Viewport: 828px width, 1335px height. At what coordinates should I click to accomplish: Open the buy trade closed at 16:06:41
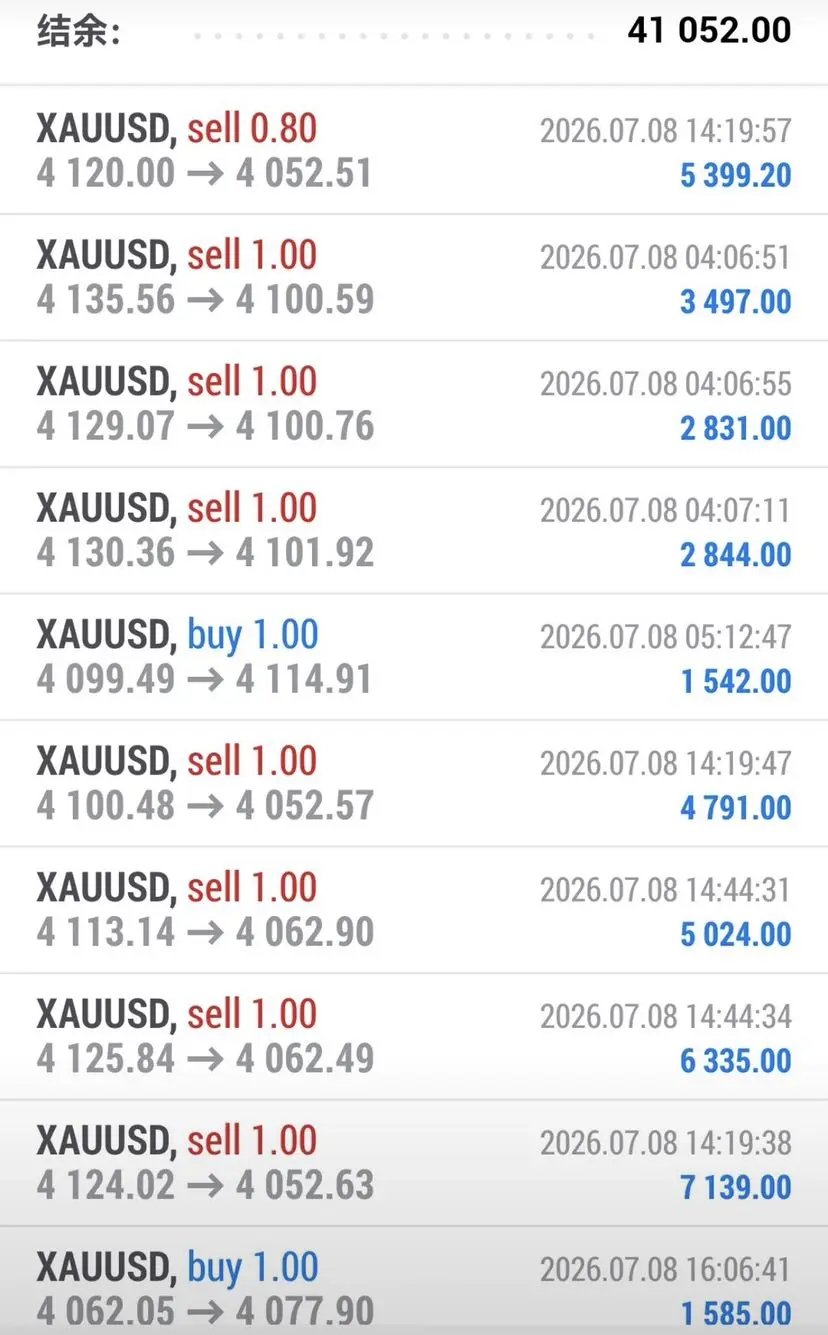(414, 1281)
